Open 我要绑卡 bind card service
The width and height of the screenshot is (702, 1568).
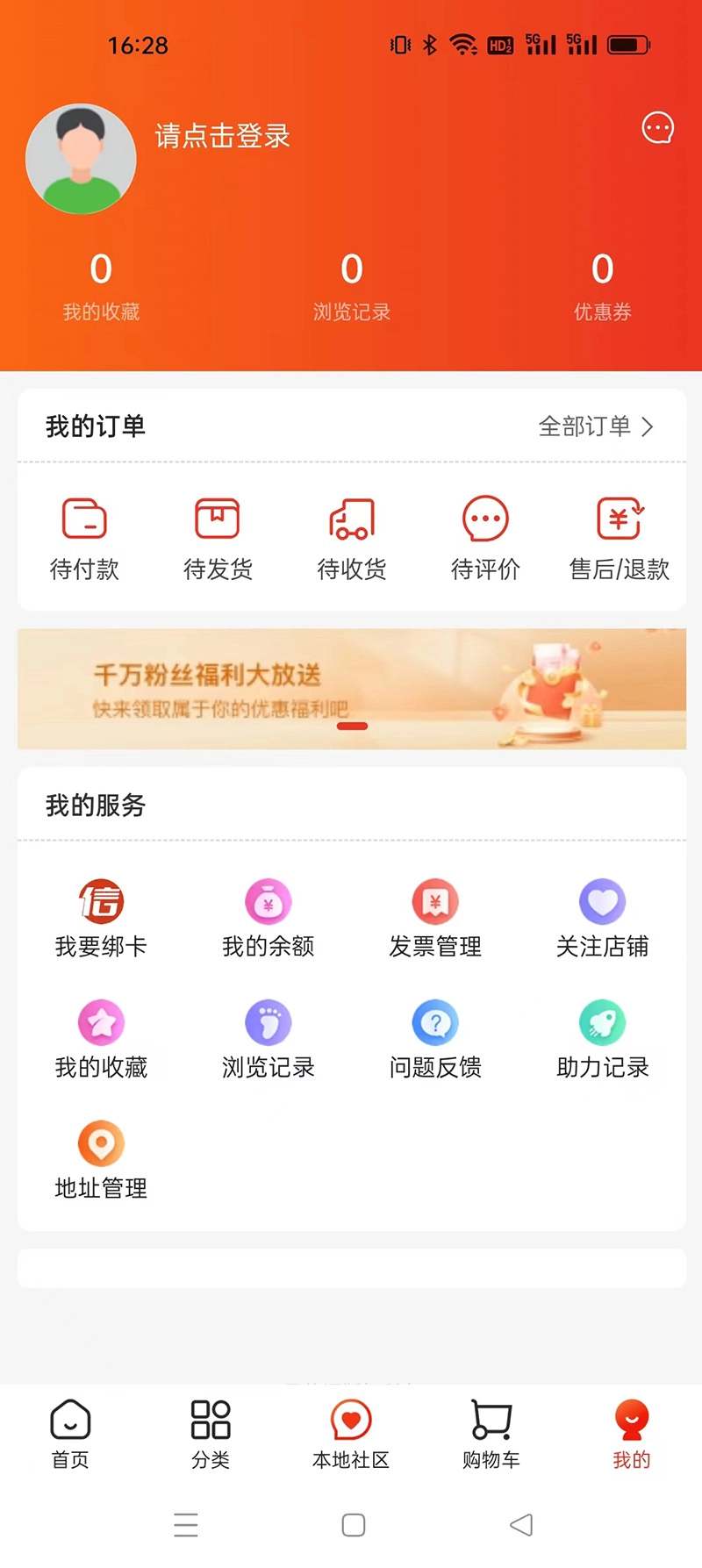click(100, 918)
